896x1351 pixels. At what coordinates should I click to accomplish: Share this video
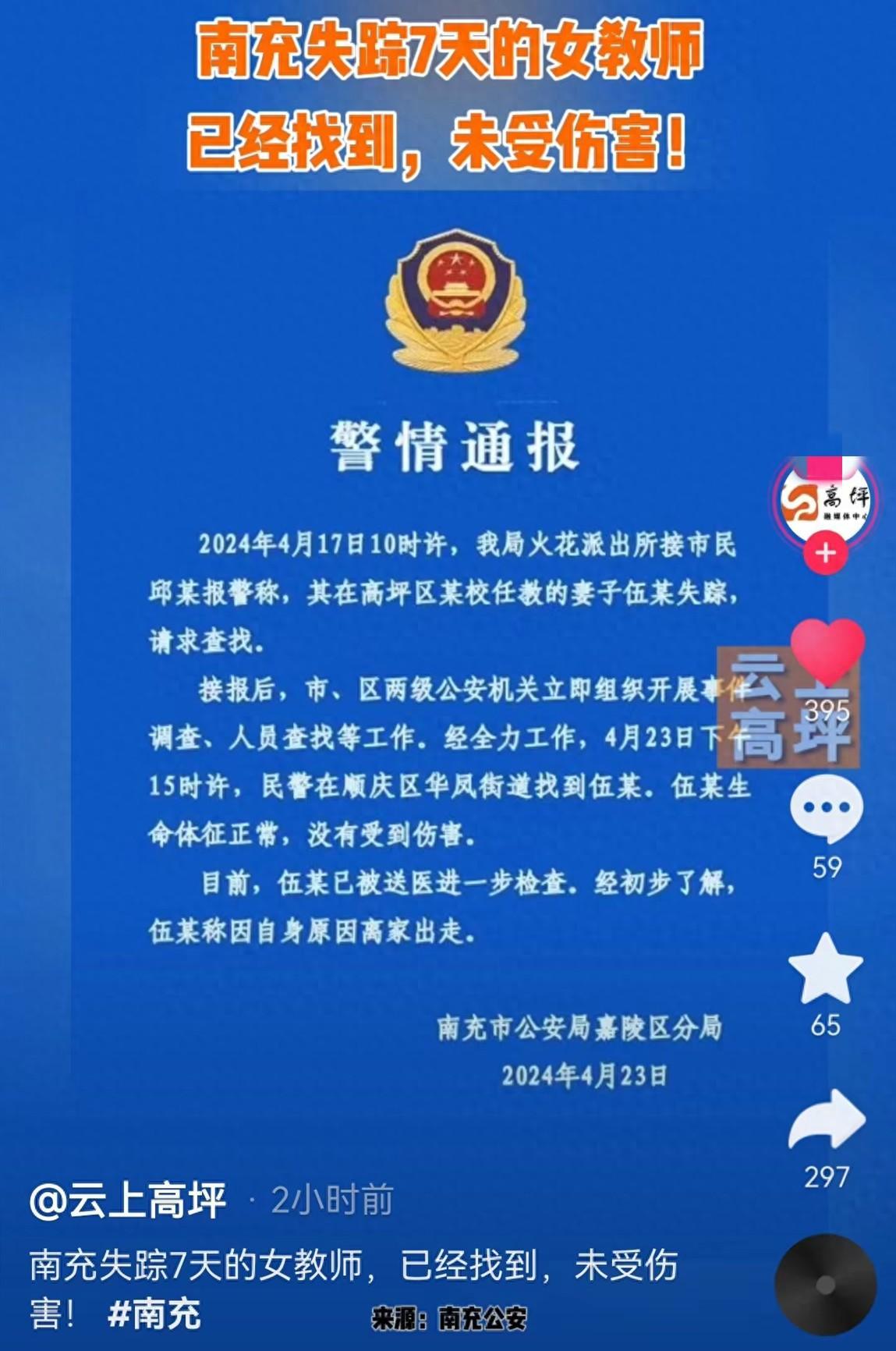[x=827, y=1119]
